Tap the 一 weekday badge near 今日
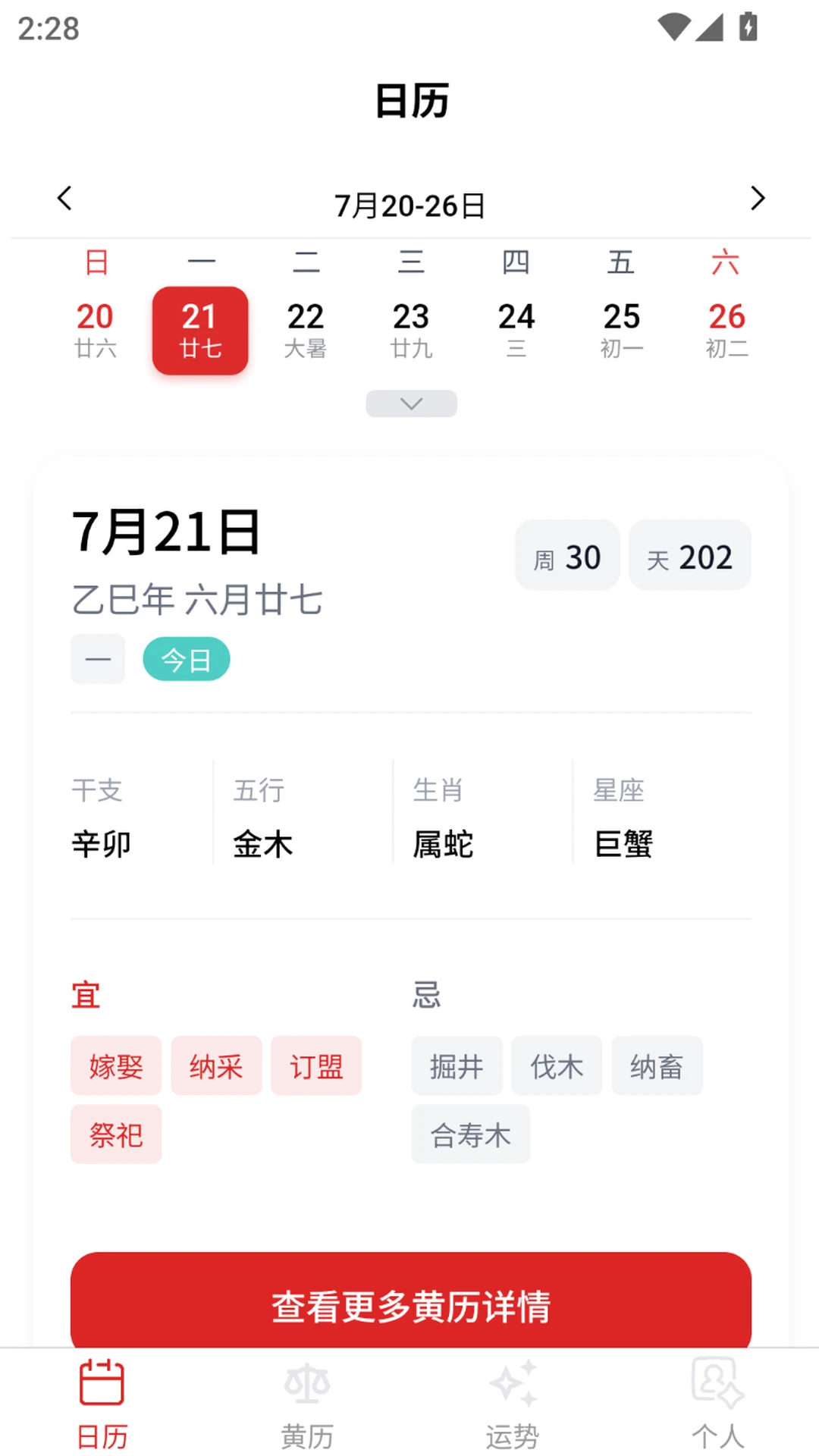The image size is (819, 1456). [98, 659]
